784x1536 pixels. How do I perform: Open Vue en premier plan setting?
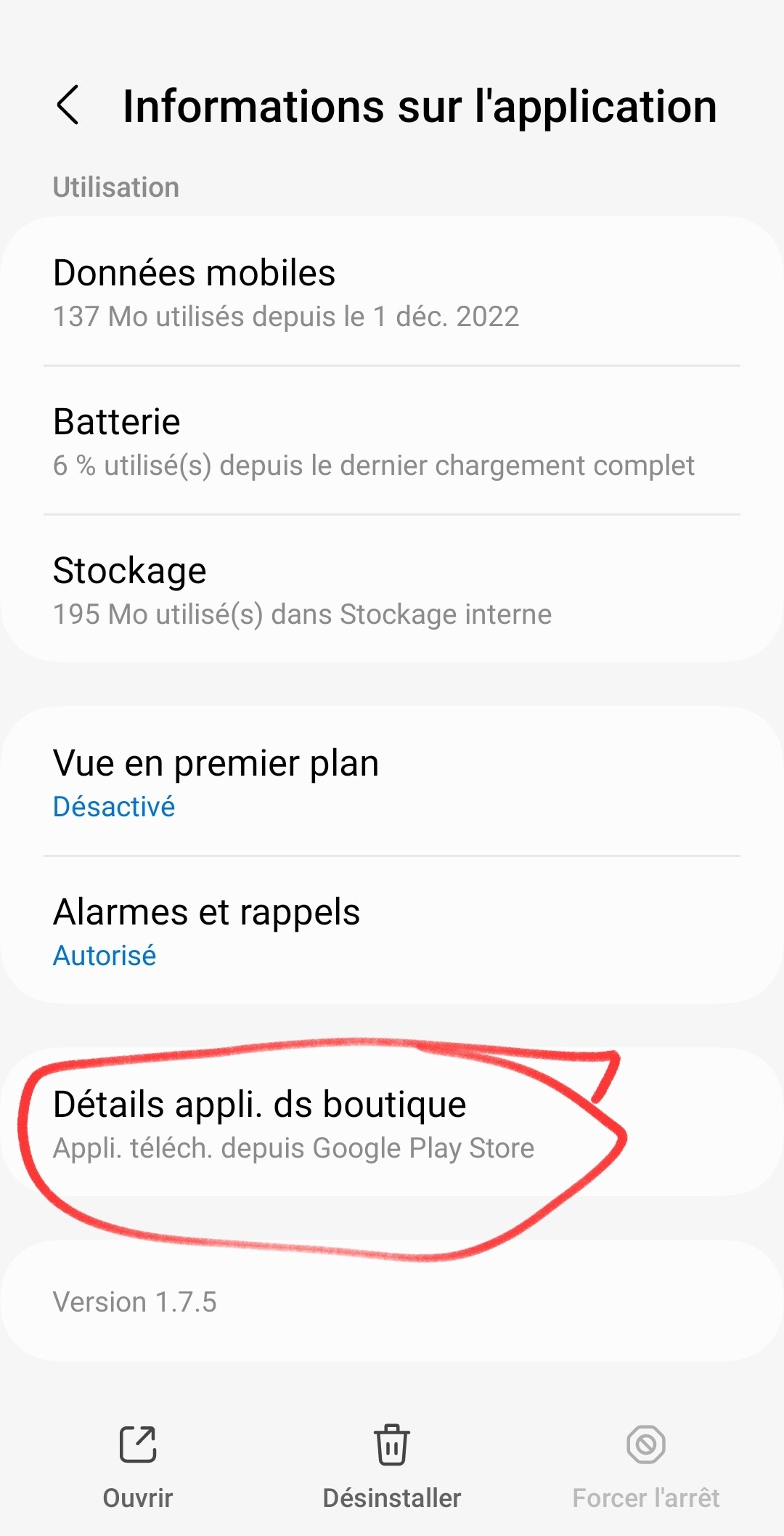click(392, 783)
